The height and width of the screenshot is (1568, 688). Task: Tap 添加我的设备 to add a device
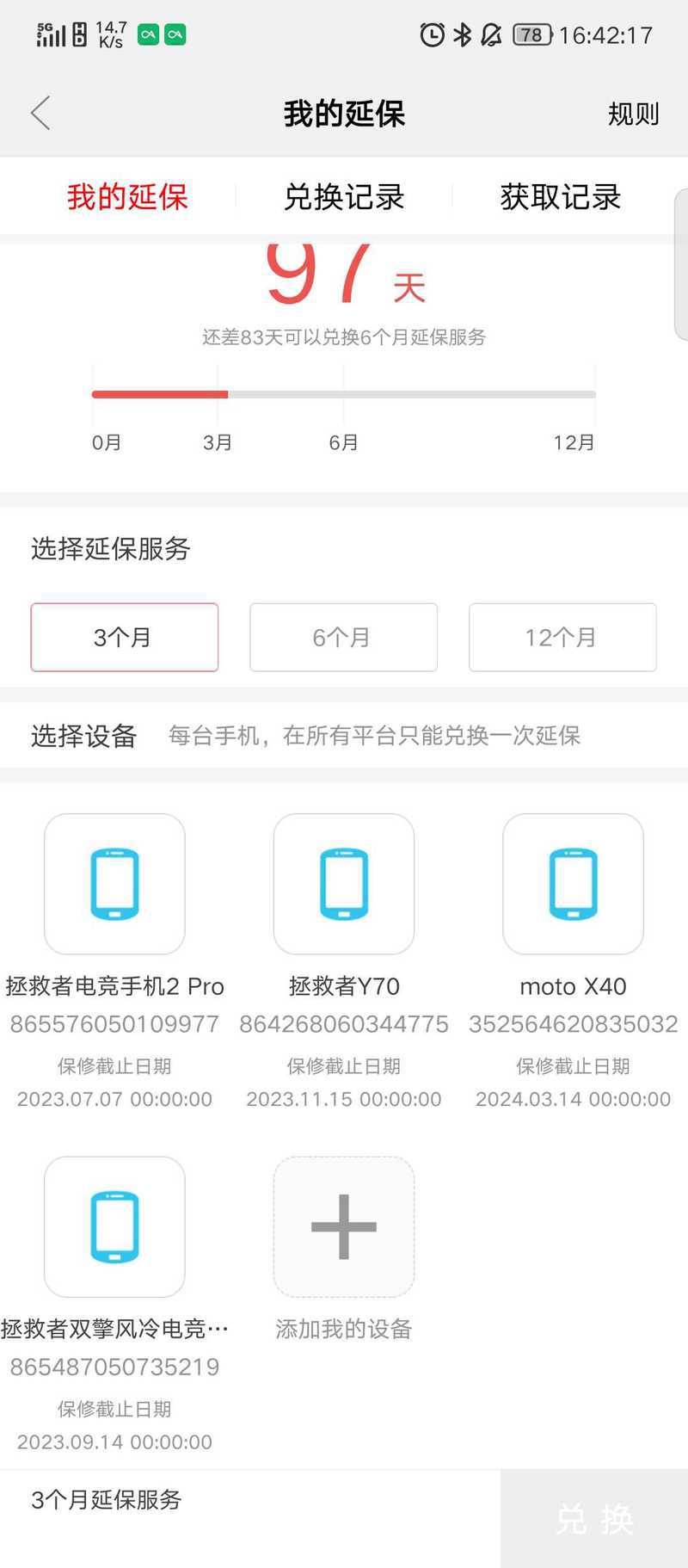344,1226
